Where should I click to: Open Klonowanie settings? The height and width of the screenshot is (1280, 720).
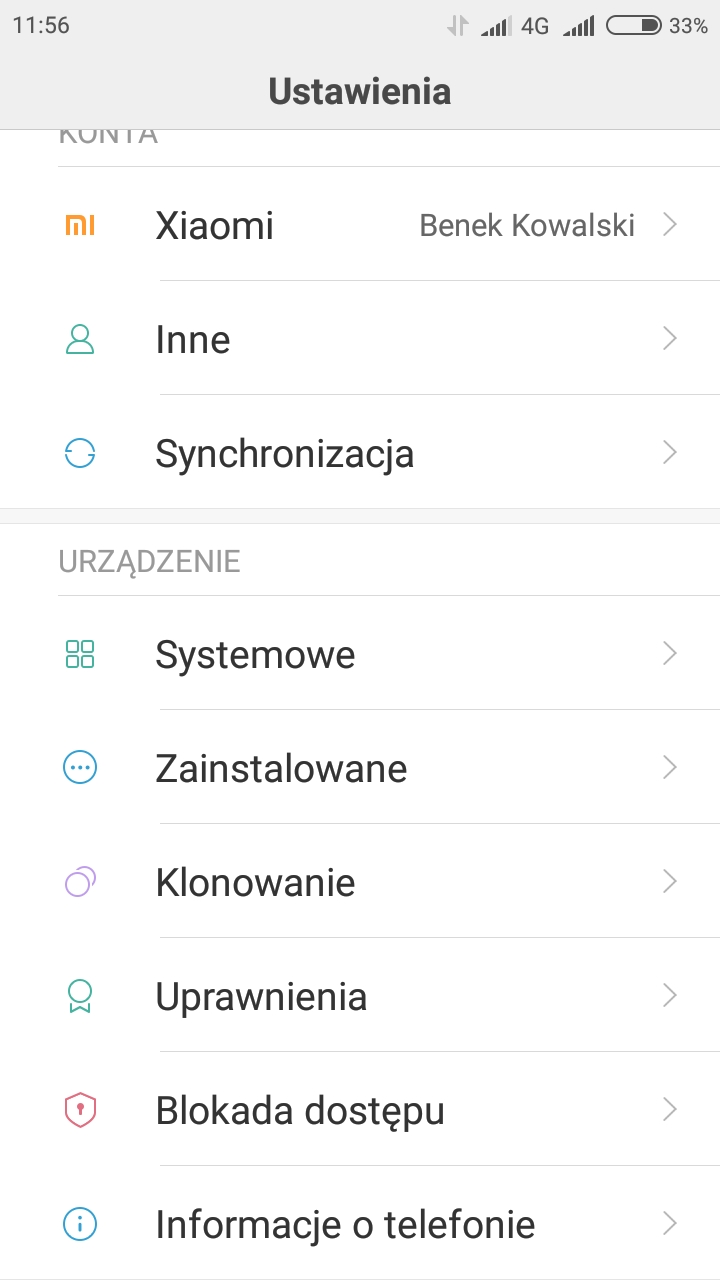(x=360, y=882)
